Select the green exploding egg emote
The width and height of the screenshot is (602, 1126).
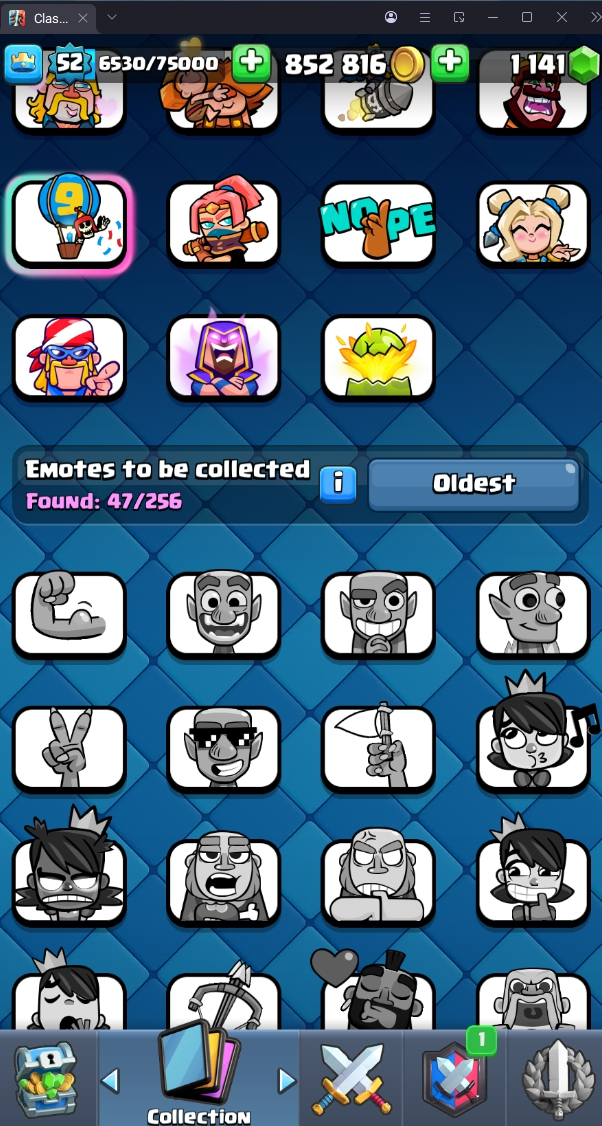pyautogui.click(x=378, y=356)
